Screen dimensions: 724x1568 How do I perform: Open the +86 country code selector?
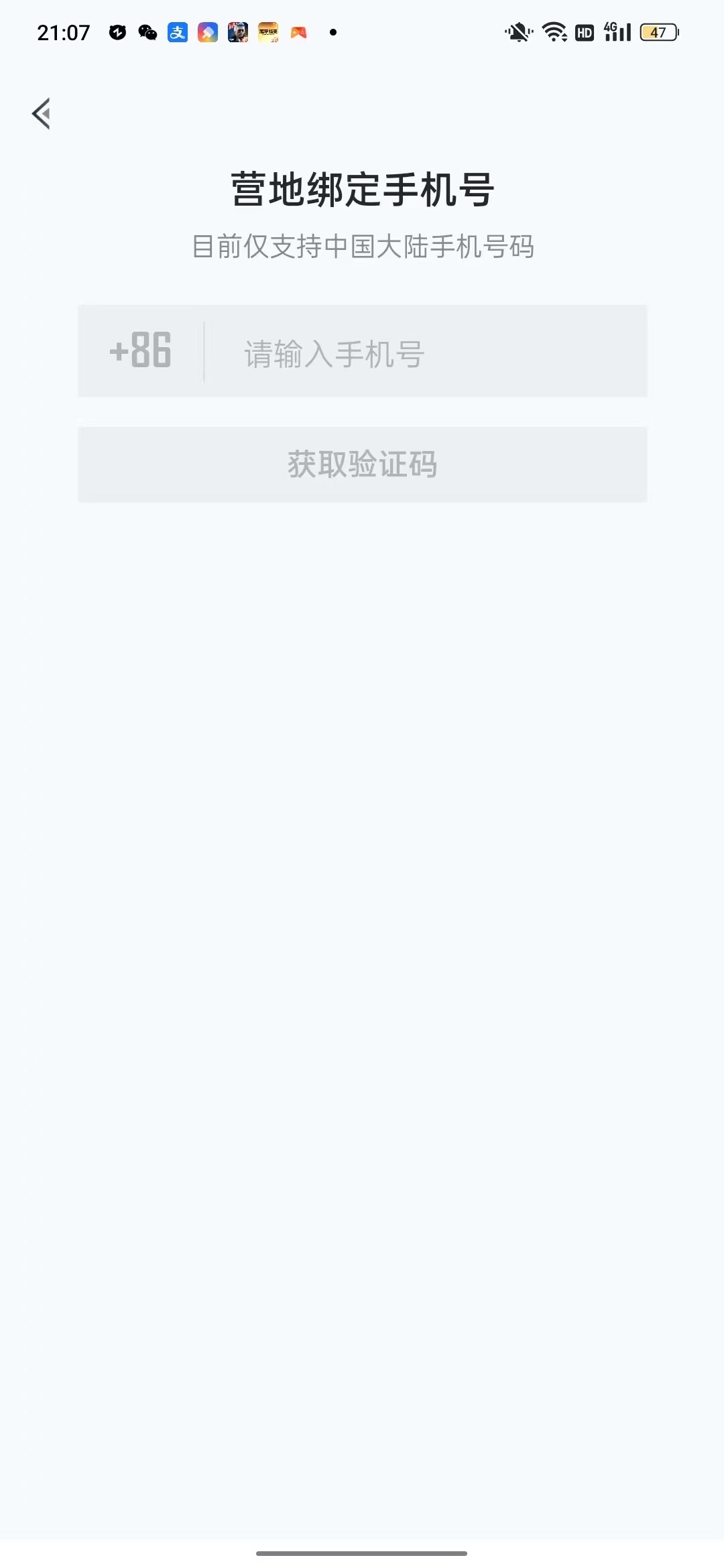(x=139, y=353)
